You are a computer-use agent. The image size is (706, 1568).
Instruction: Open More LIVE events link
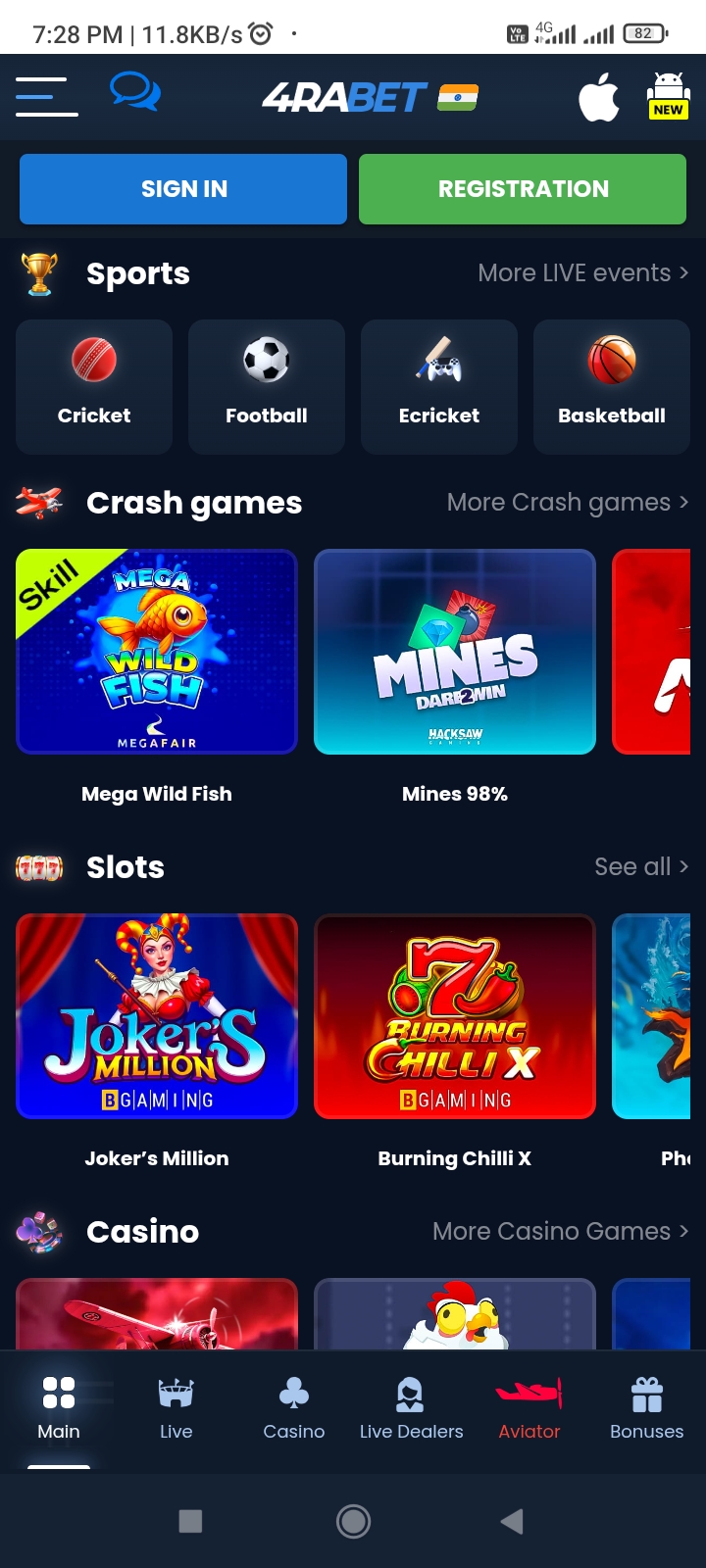point(582,272)
